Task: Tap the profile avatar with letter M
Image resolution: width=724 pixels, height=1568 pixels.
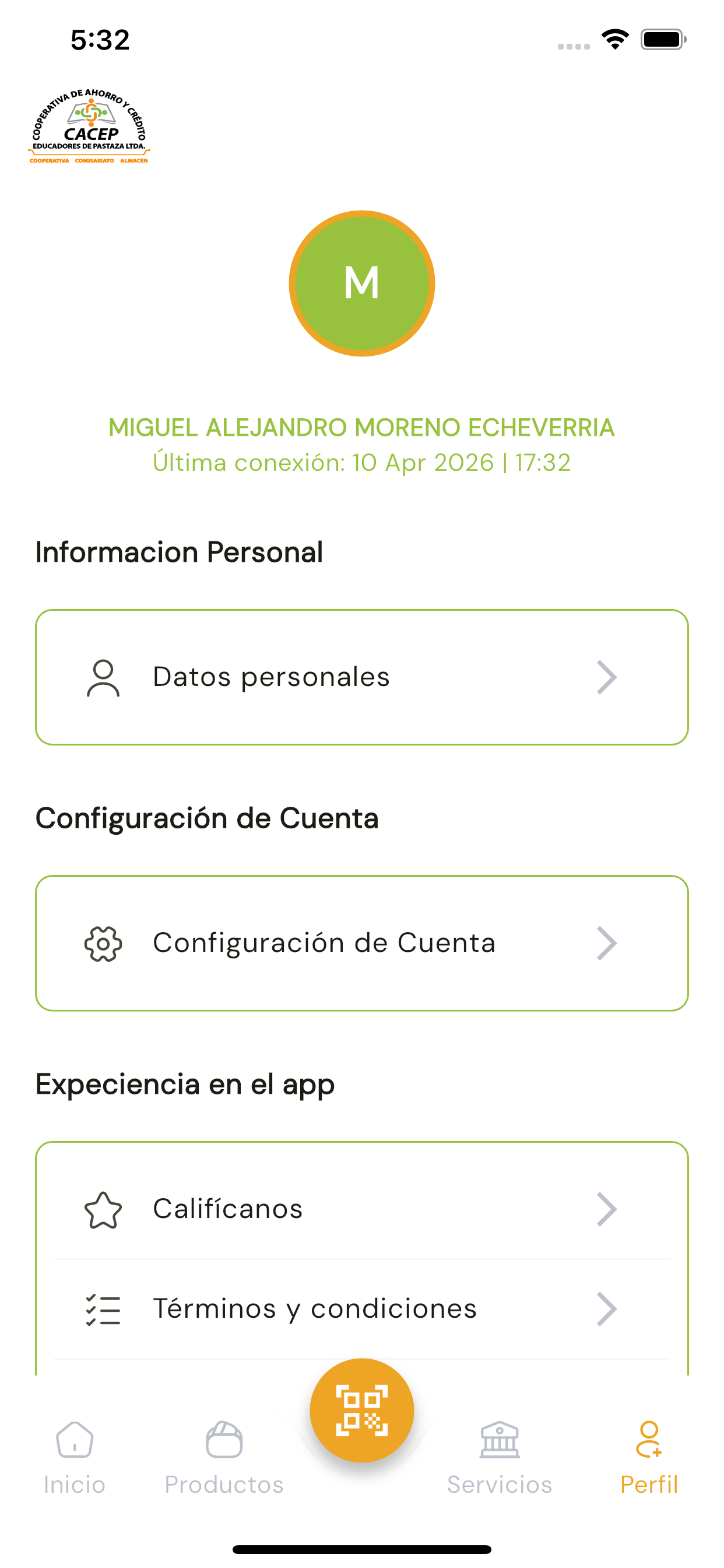Action: (x=362, y=283)
